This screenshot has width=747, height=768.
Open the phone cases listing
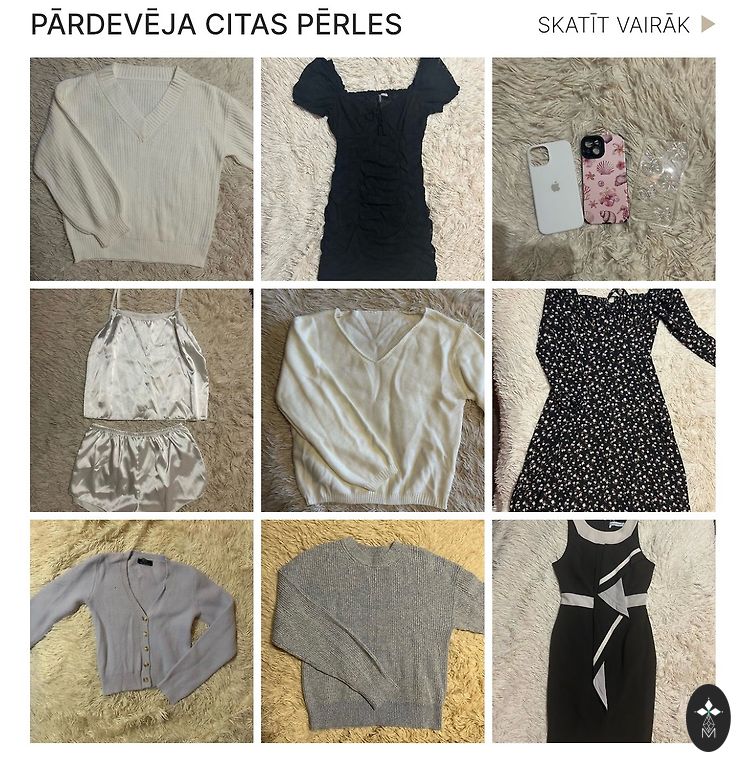603,169
